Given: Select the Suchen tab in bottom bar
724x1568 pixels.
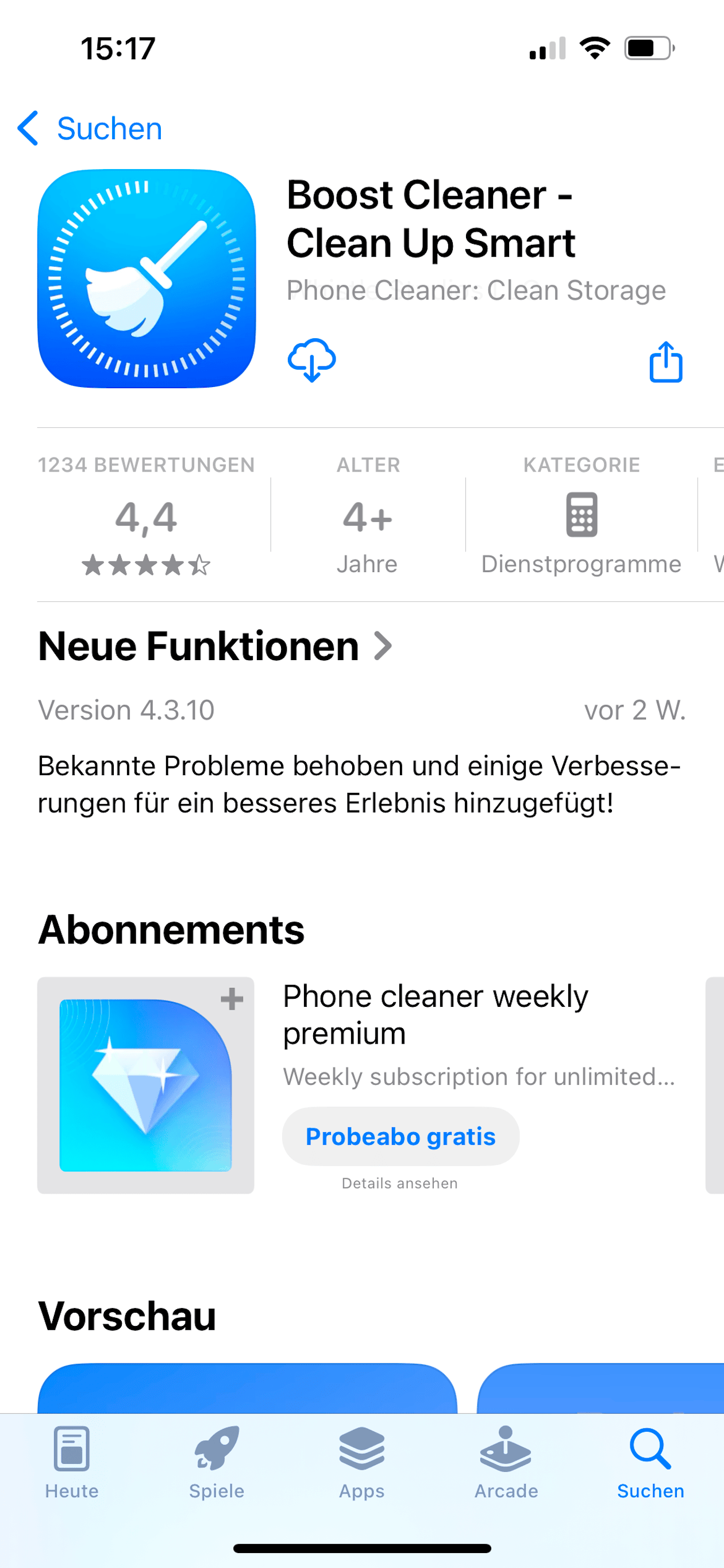Looking at the screenshot, I should [650, 1462].
